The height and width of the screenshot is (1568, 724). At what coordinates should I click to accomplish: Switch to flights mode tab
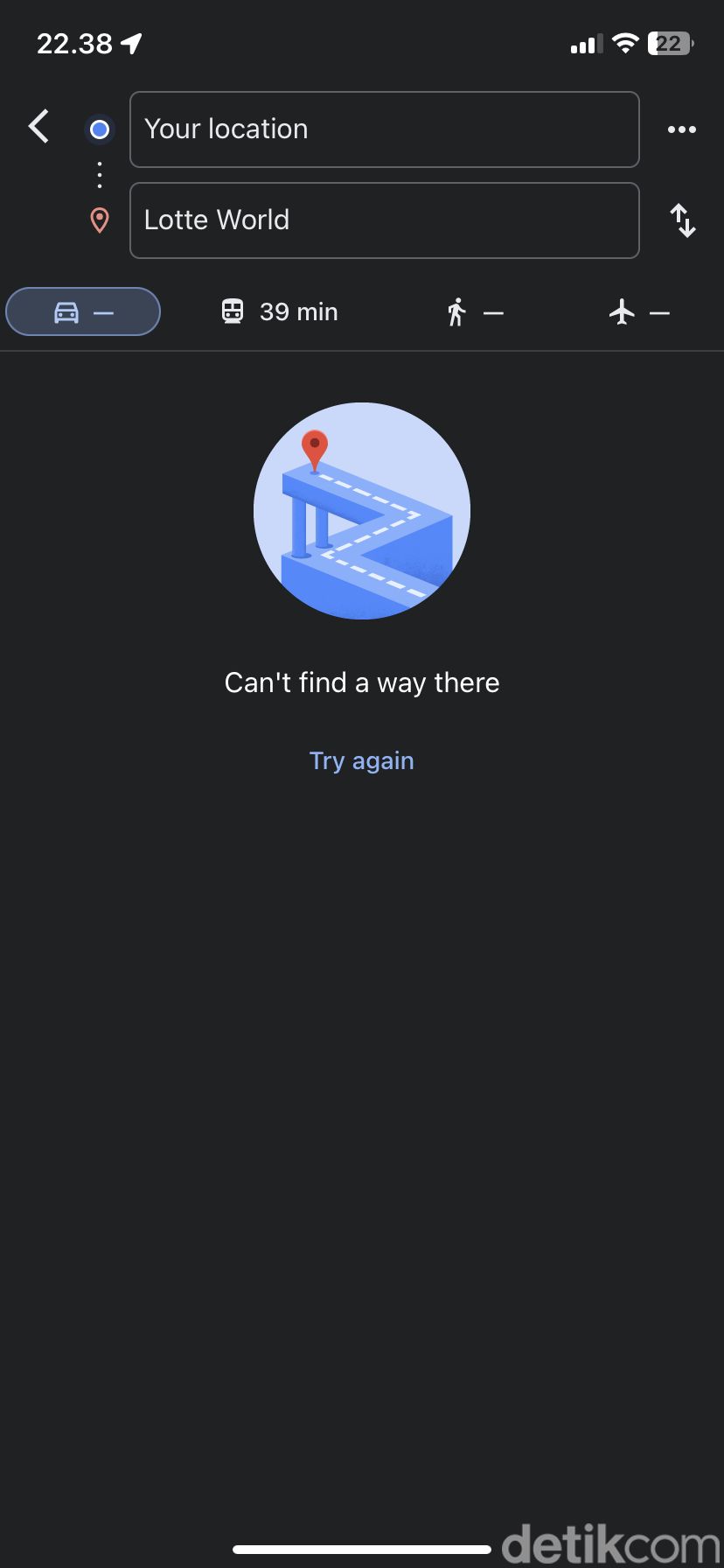(x=639, y=312)
